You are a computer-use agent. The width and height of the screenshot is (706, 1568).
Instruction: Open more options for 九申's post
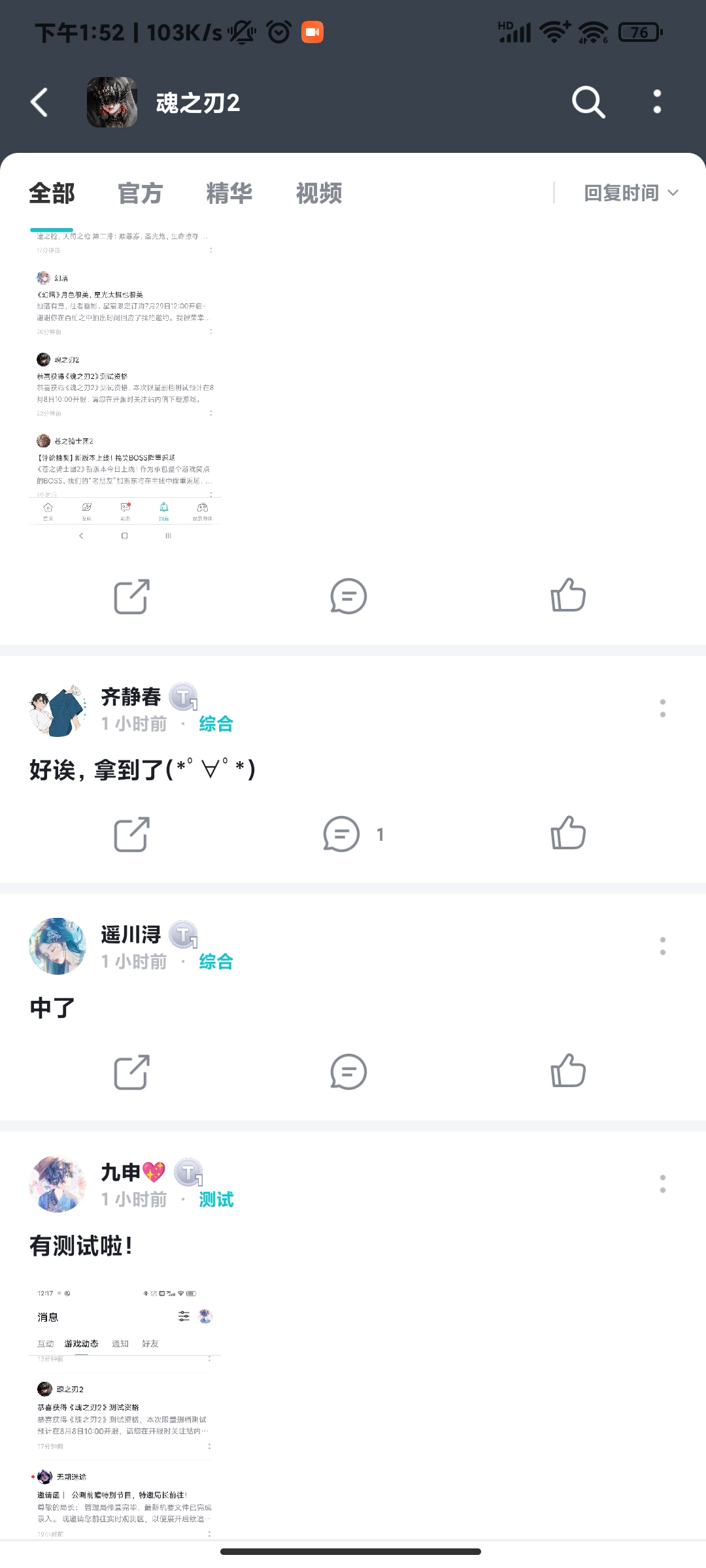[663, 1184]
